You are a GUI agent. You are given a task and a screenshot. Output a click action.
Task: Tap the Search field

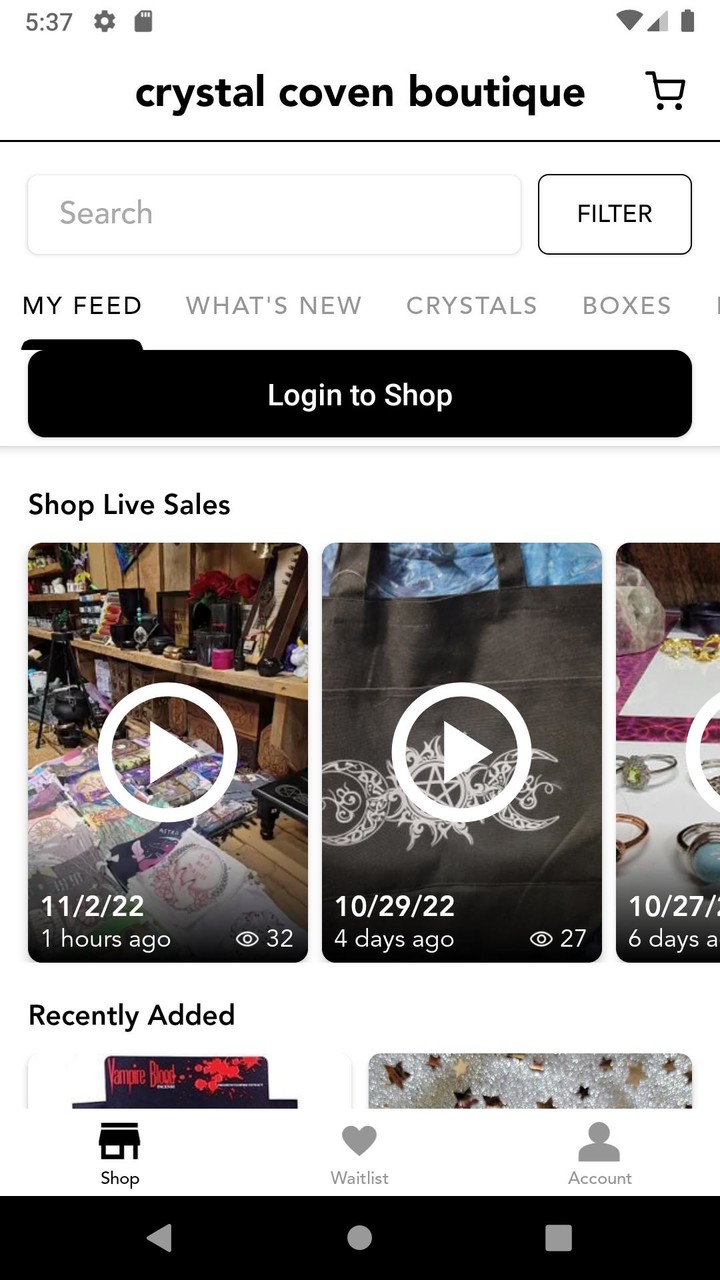click(x=274, y=214)
